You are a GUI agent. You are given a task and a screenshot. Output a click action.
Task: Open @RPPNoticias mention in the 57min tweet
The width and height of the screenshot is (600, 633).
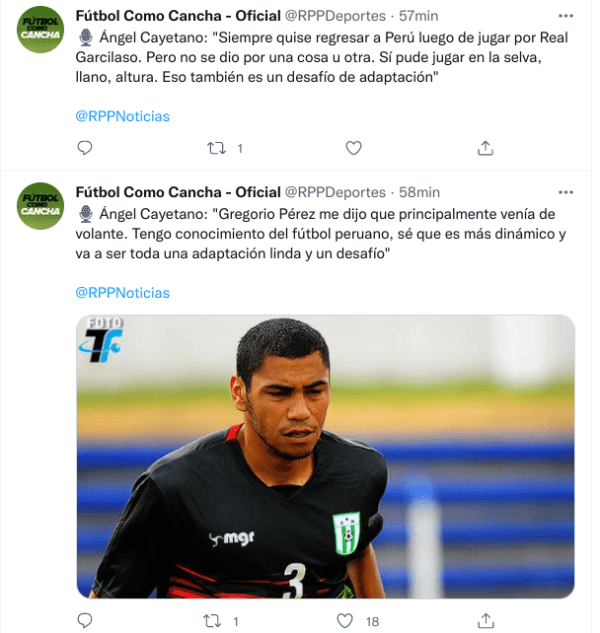tap(123, 116)
